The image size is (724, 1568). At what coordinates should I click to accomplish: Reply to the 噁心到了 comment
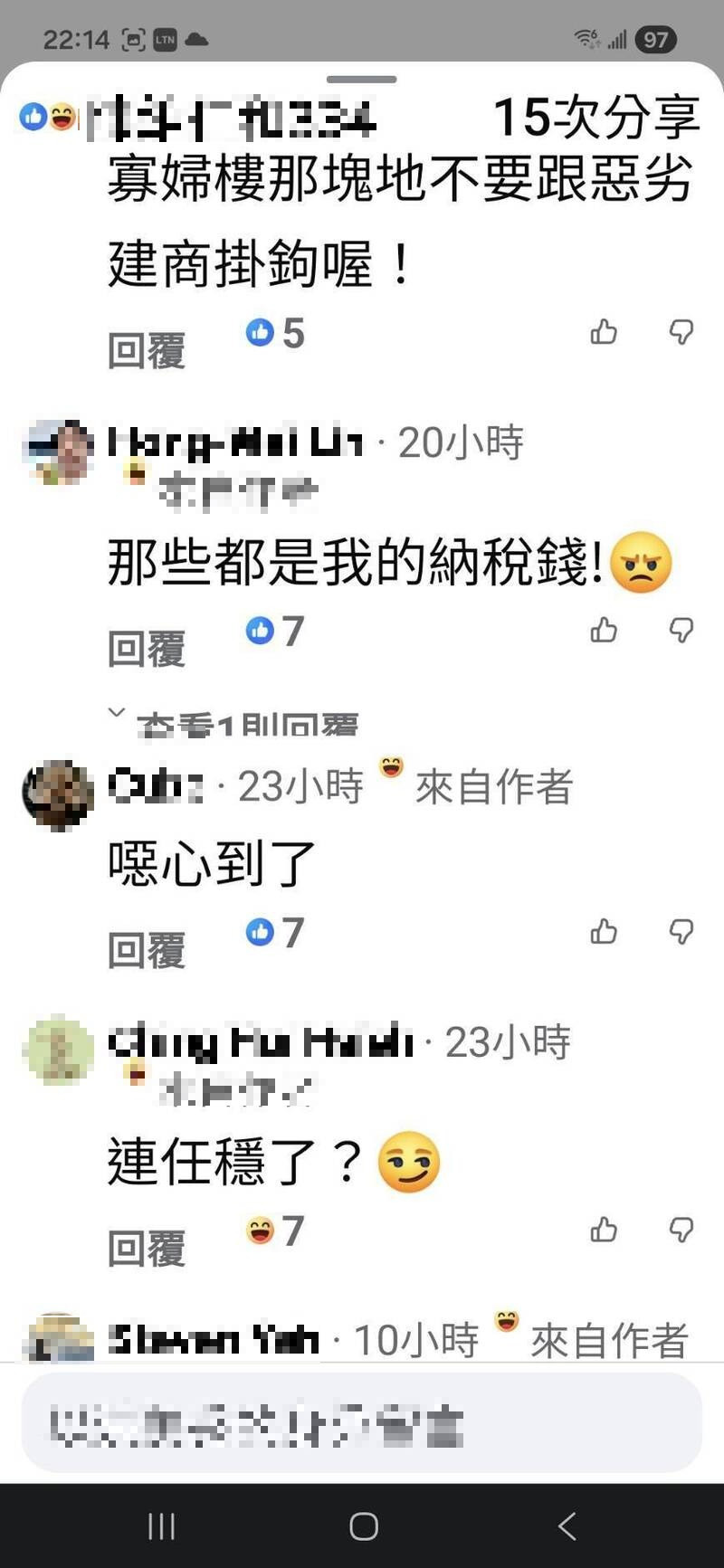coord(147,950)
